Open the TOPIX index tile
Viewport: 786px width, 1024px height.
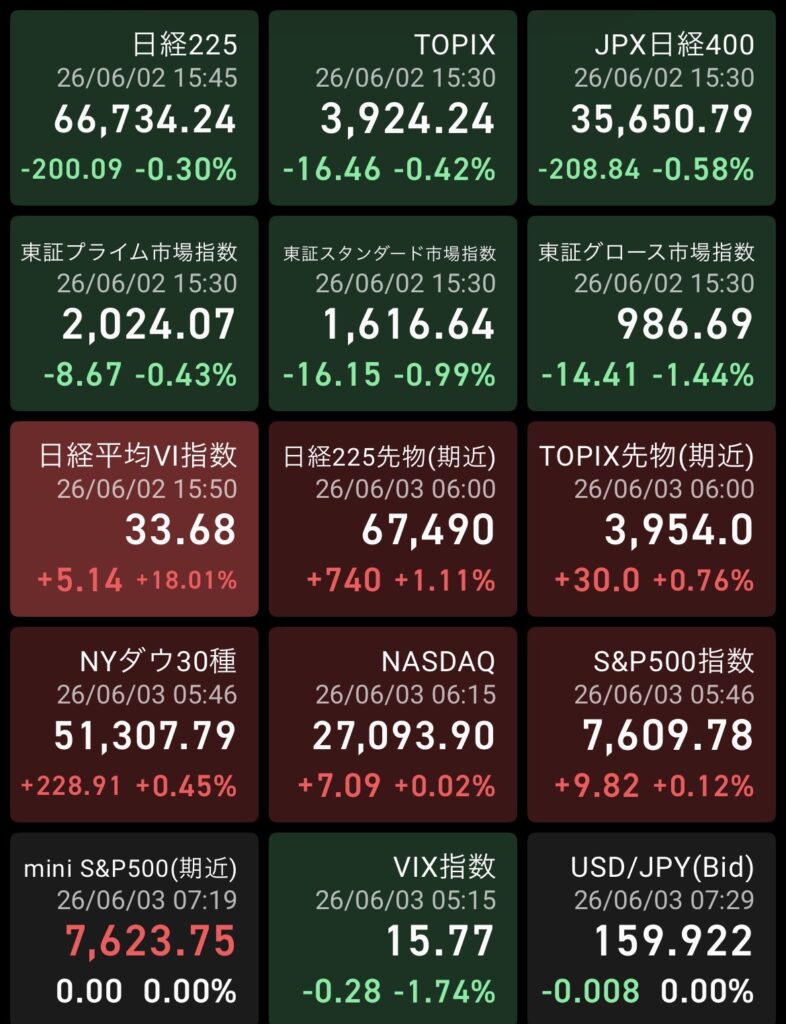(393, 108)
